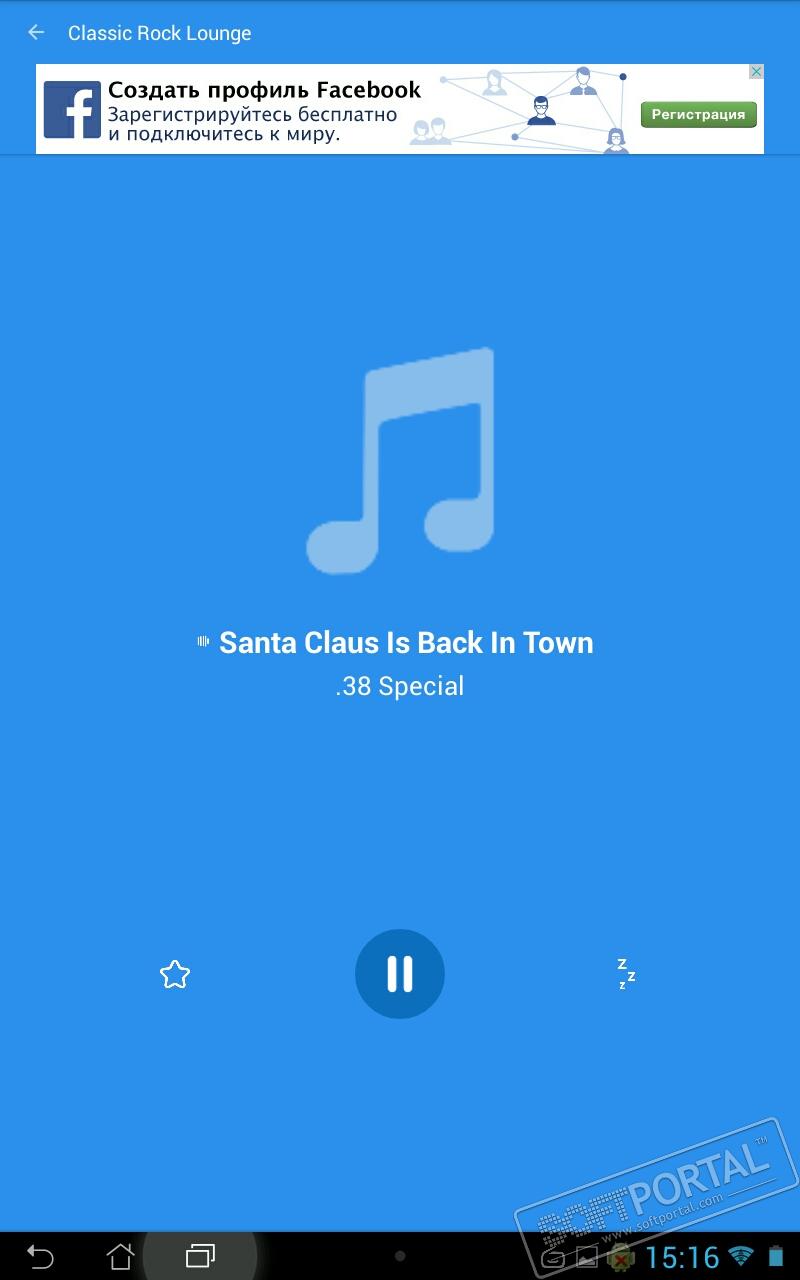Tap the system back button

pos(40,1255)
